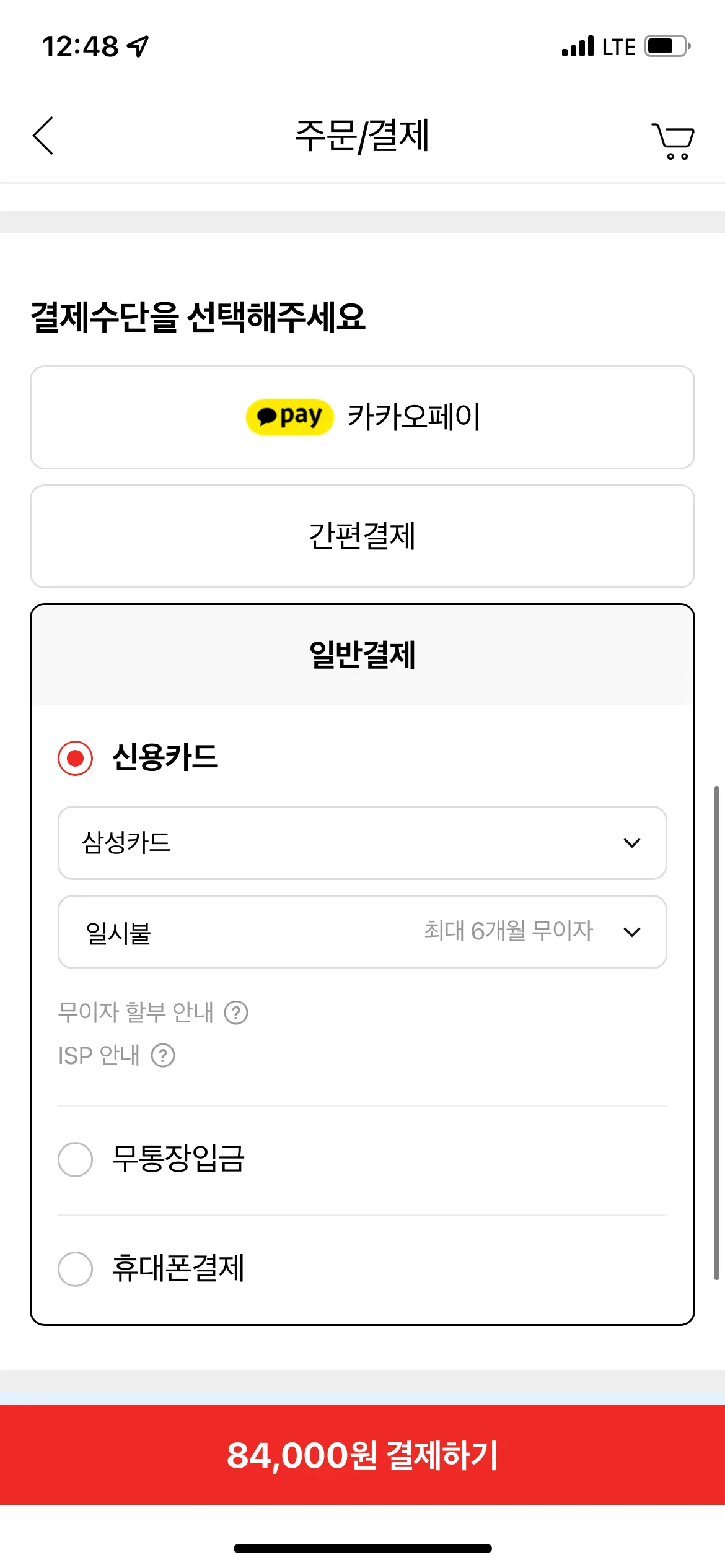The width and height of the screenshot is (725, 1568).
Task: Open the shopping cart
Action: [x=672, y=140]
